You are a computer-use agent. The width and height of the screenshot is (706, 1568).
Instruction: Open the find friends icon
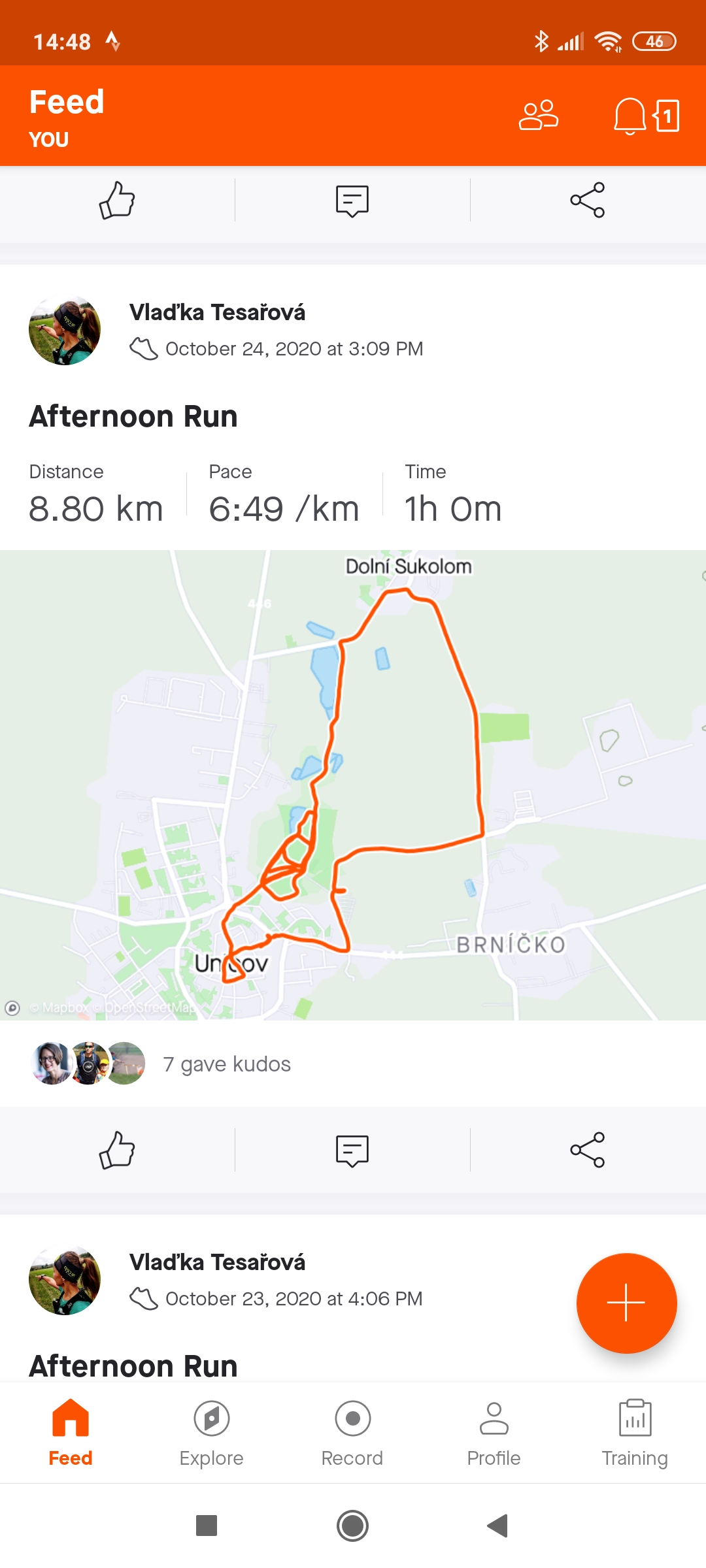(x=539, y=116)
